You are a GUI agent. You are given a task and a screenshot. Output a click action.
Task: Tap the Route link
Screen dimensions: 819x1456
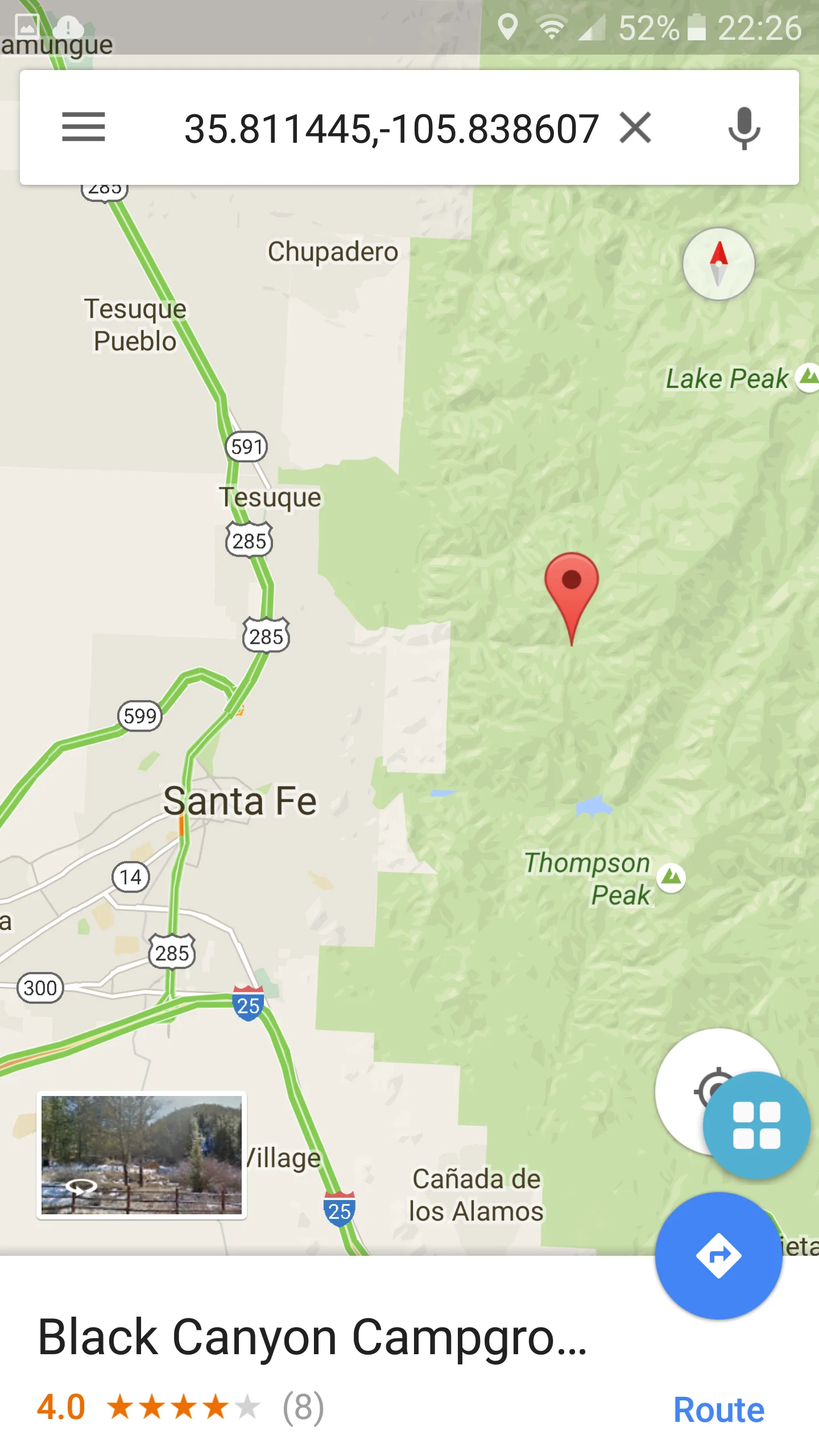click(719, 1409)
